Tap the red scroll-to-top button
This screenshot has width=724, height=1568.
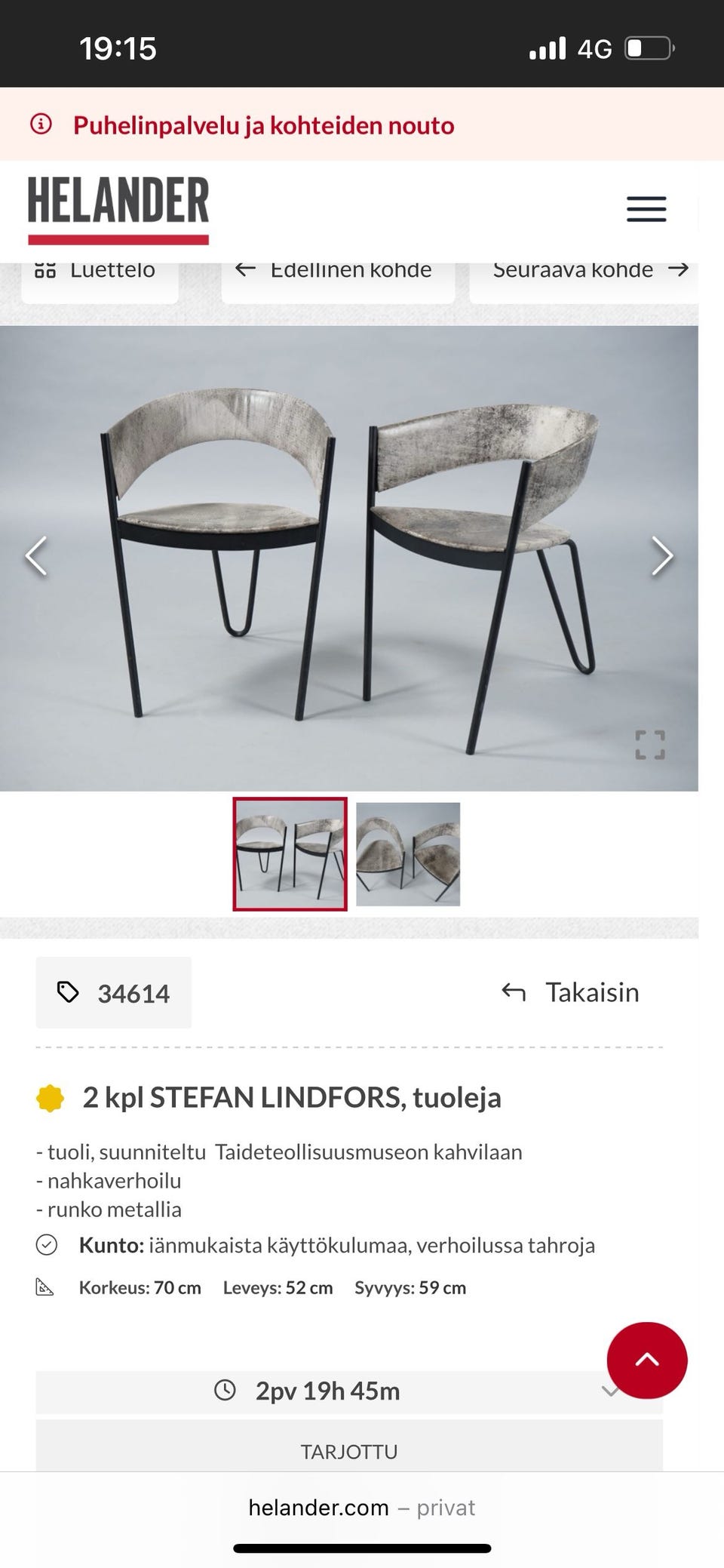pos(647,1360)
